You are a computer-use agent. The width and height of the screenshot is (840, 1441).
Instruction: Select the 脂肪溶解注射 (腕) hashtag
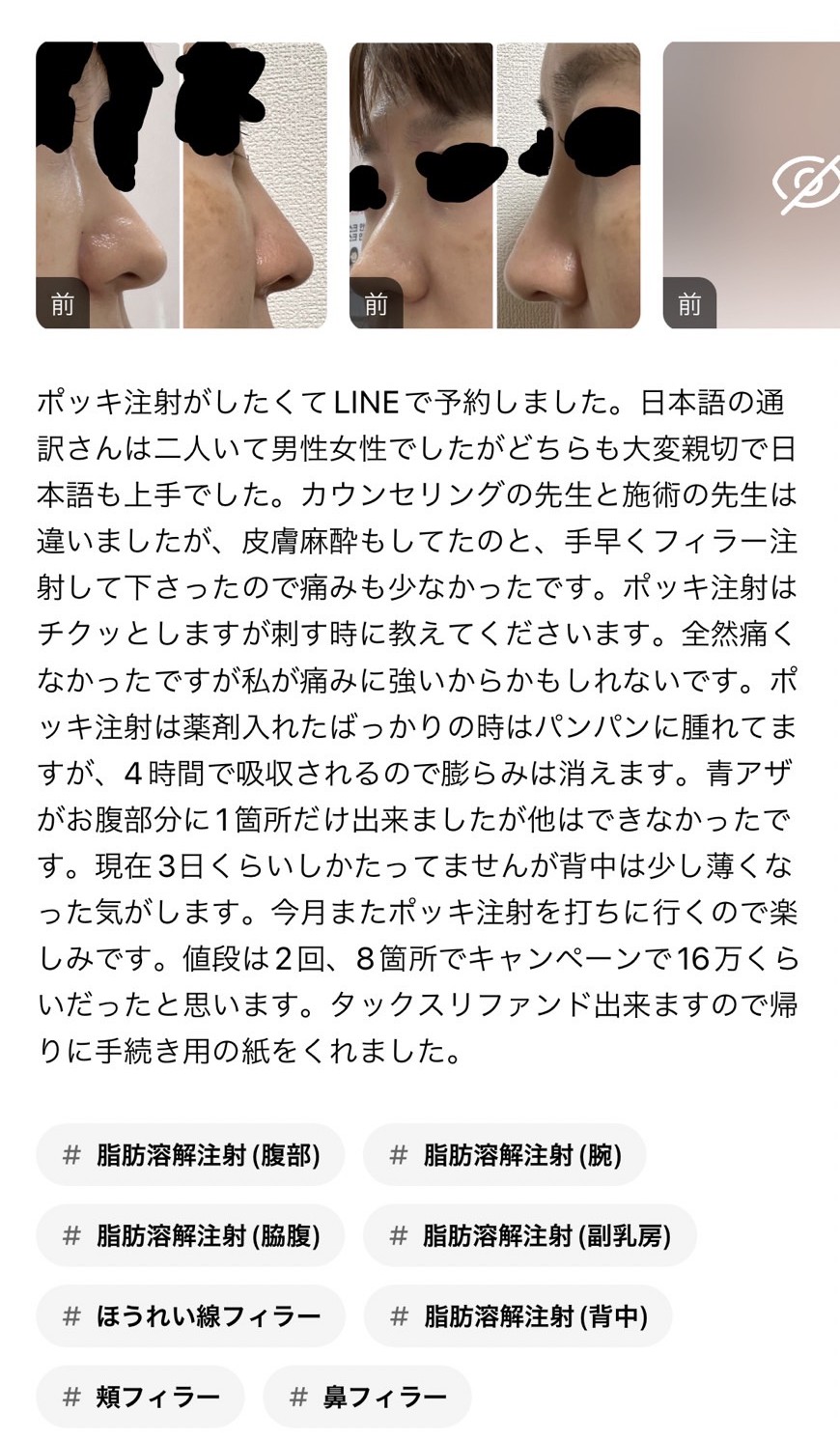point(504,1155)
